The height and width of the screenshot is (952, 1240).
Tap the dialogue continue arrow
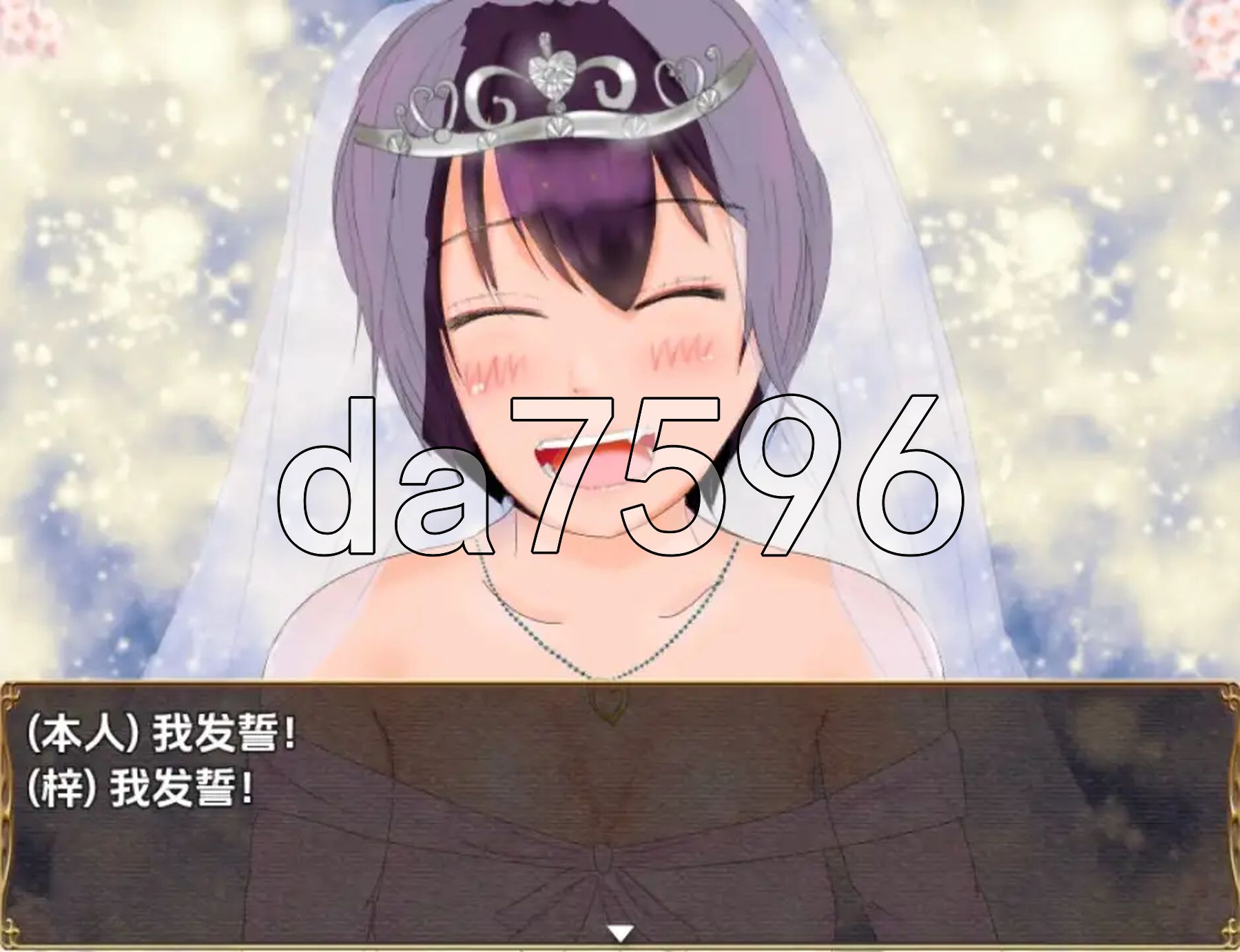click(x=620, y=933)
